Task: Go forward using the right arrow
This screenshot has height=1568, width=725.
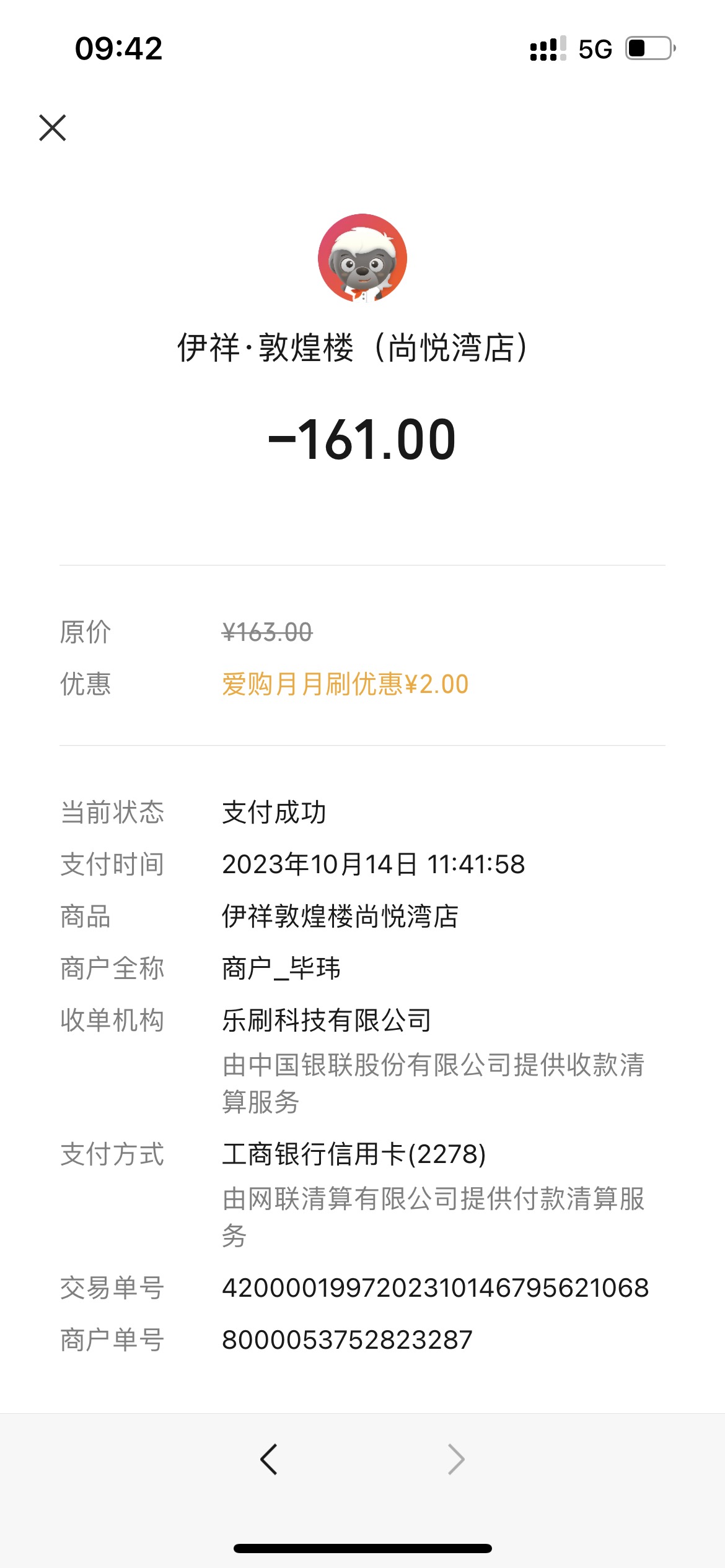Action: point(456,1459)
